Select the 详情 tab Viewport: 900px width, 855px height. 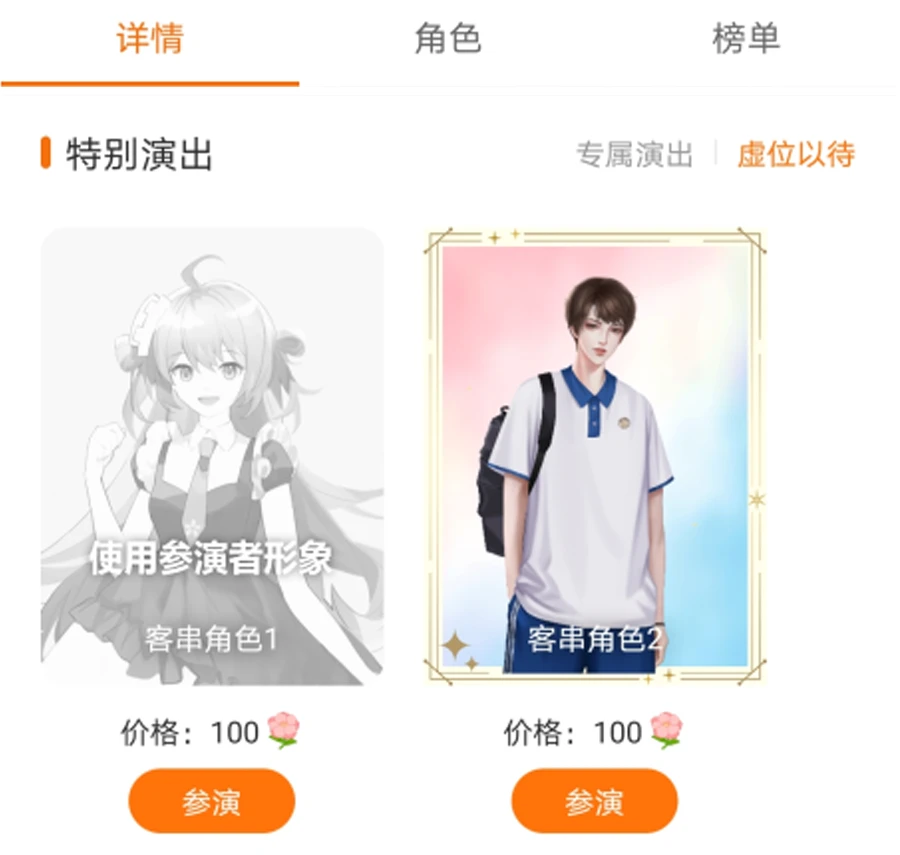coord(150,40)
